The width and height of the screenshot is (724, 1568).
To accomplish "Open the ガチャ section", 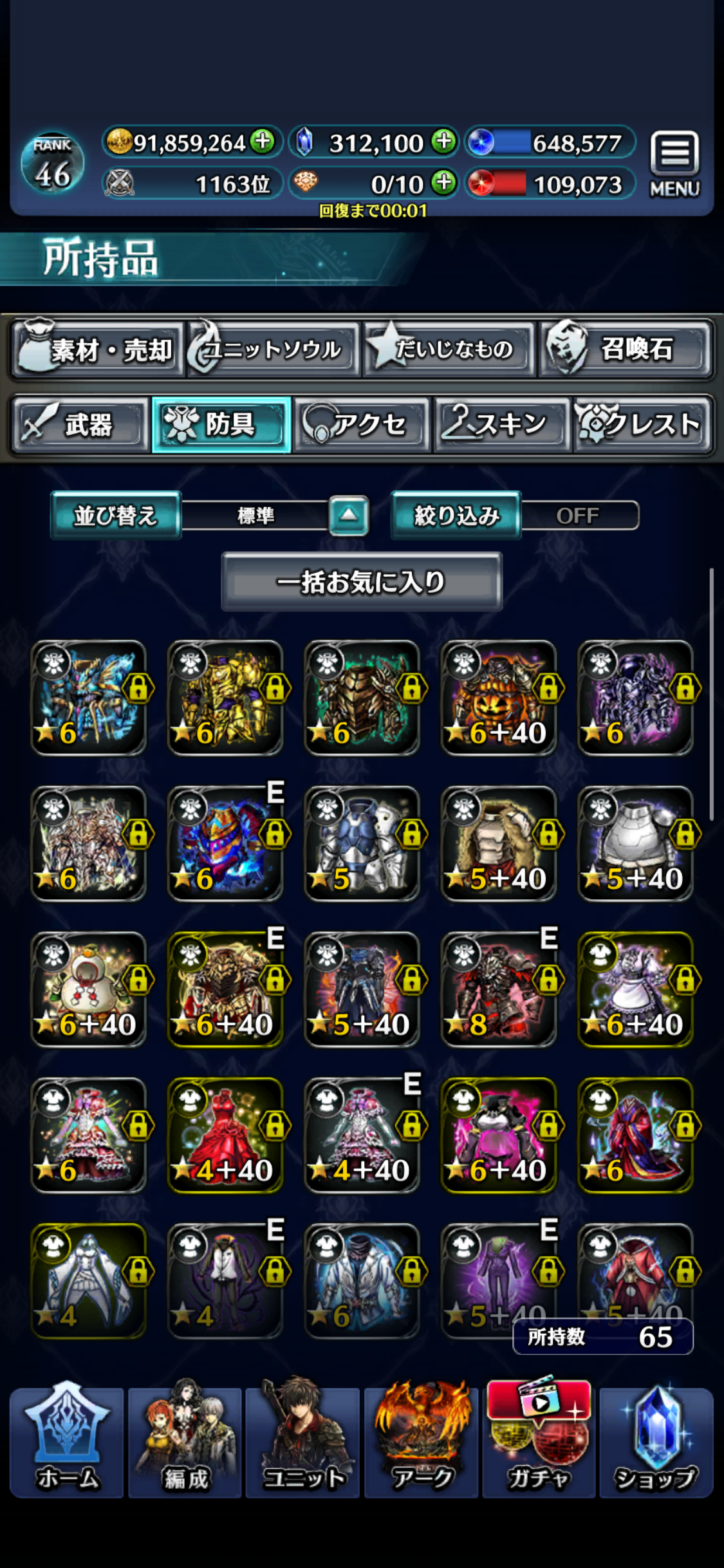I will [538, 1442].
